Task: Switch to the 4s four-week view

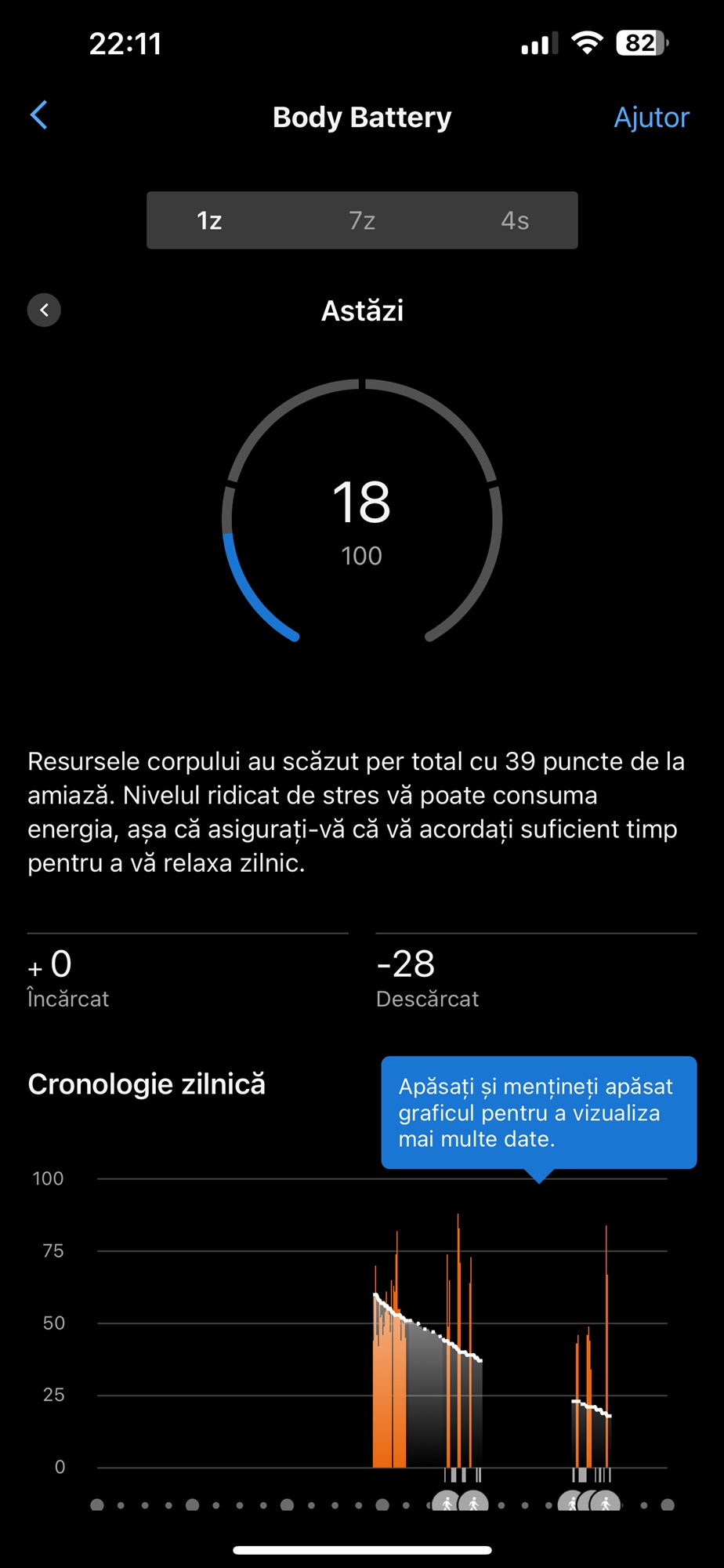Action: coord(515,220)
